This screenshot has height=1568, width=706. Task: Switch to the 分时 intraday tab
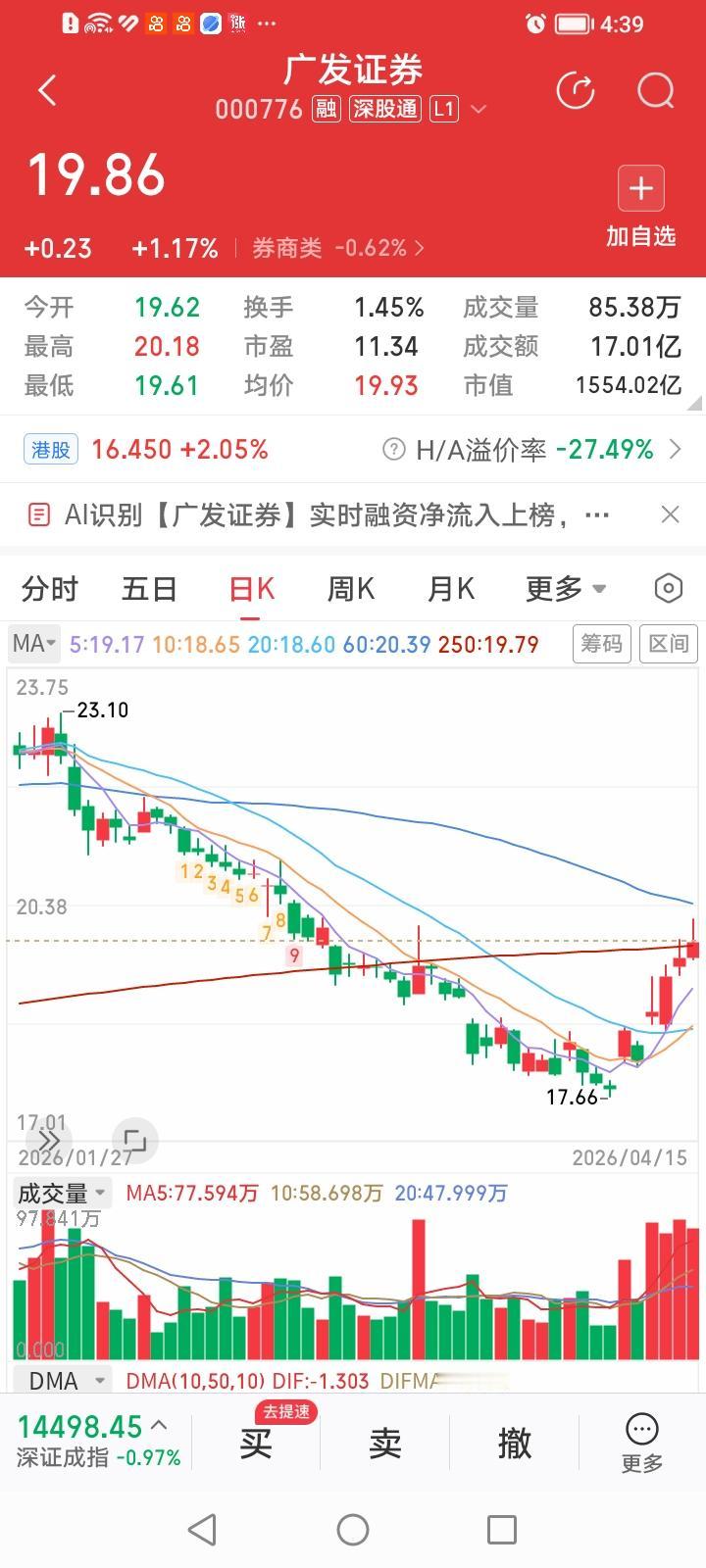pos(49,588)
